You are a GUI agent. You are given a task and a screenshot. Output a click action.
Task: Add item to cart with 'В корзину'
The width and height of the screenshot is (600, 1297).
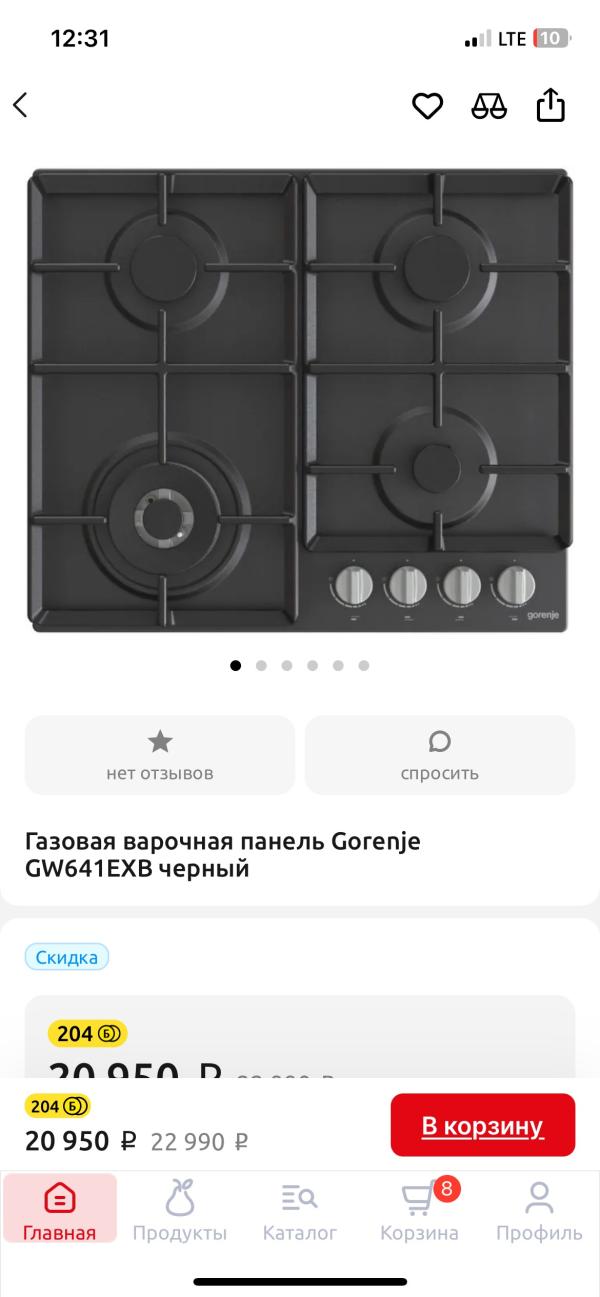point(483,1125)
